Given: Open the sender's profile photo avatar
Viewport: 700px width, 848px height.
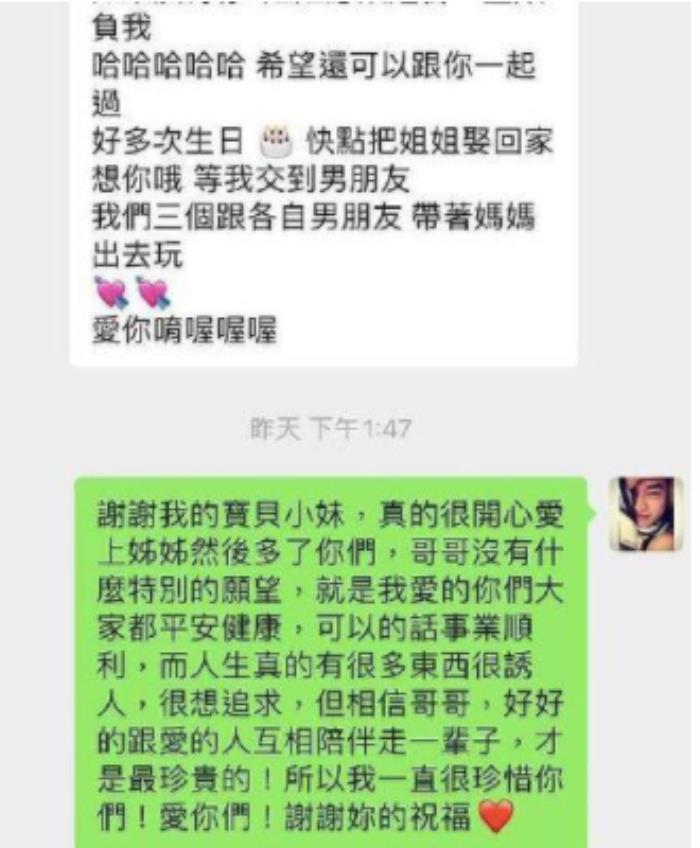Looking at the screenshot, I should (646, 513).
